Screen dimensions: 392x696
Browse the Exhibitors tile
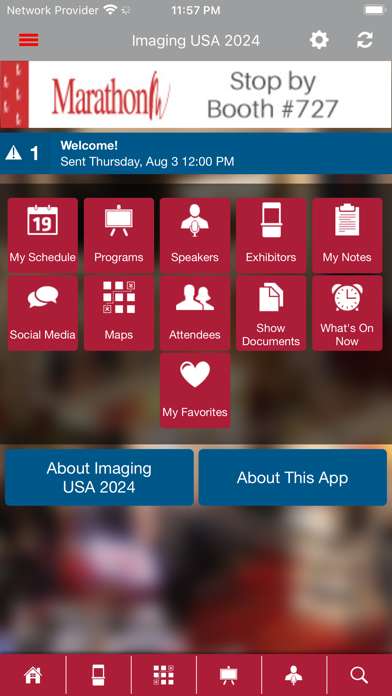(271, 235)
